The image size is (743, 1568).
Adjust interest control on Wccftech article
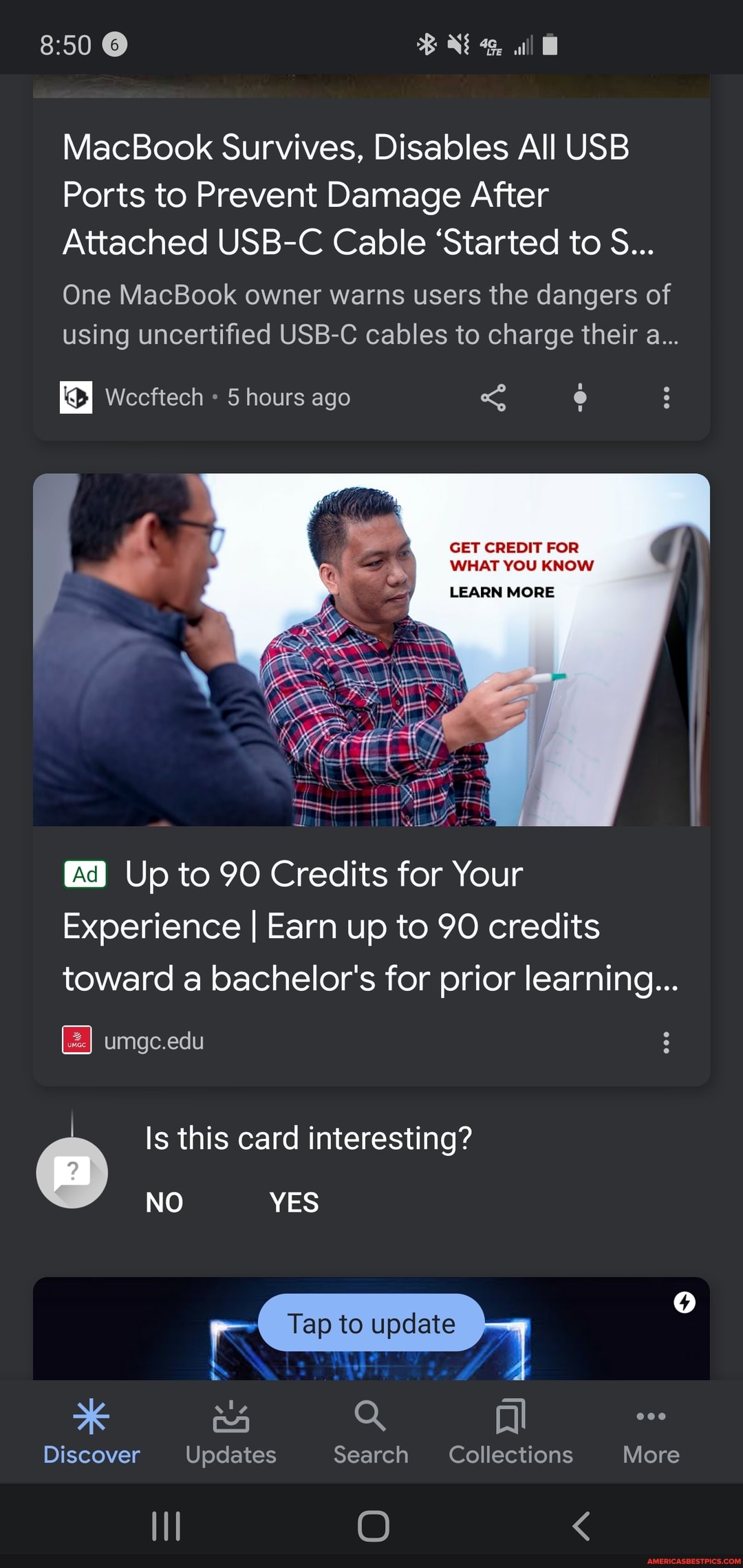[x=580, y=398]
